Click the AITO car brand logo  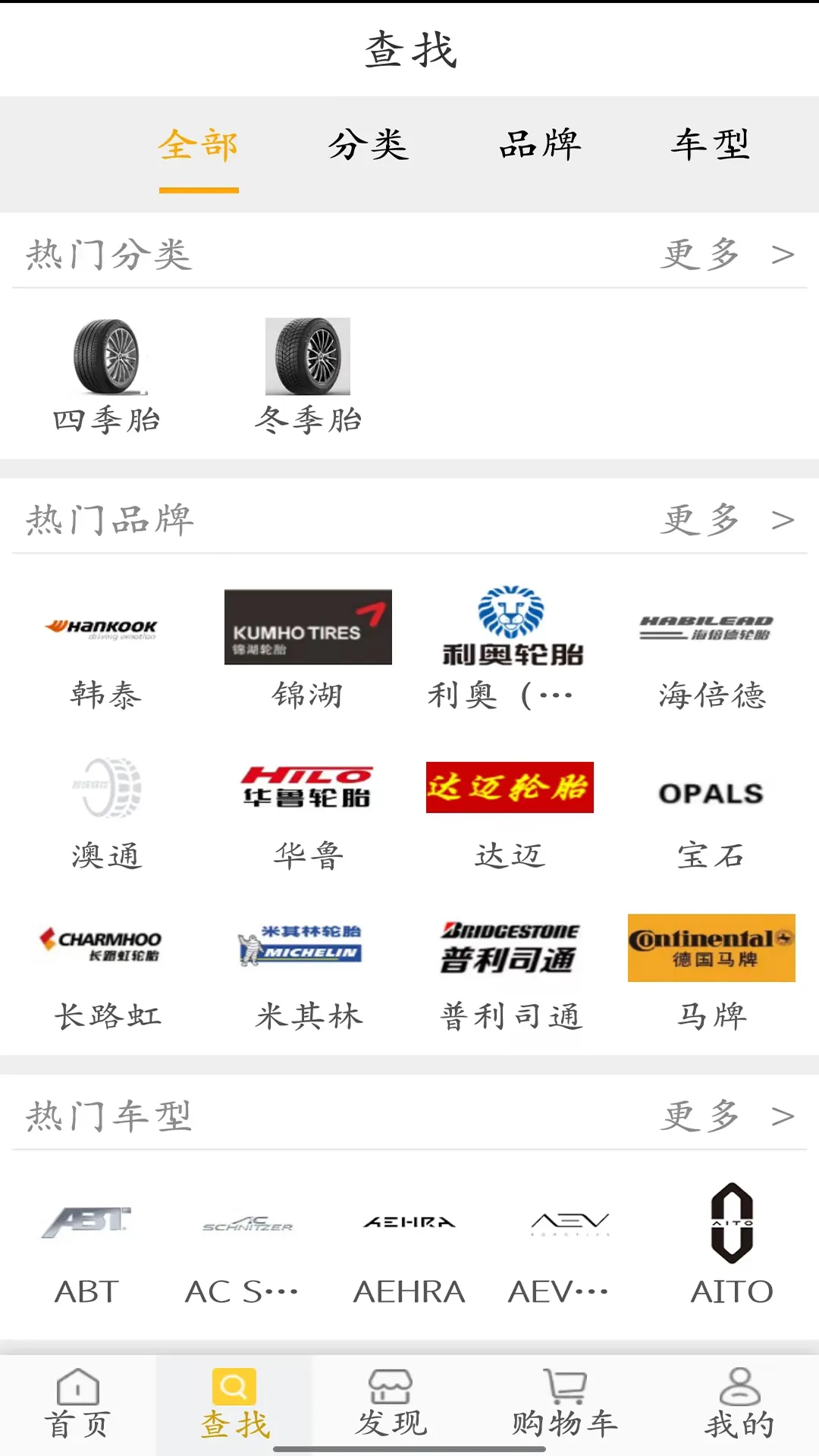click(x=733, y=1223)
